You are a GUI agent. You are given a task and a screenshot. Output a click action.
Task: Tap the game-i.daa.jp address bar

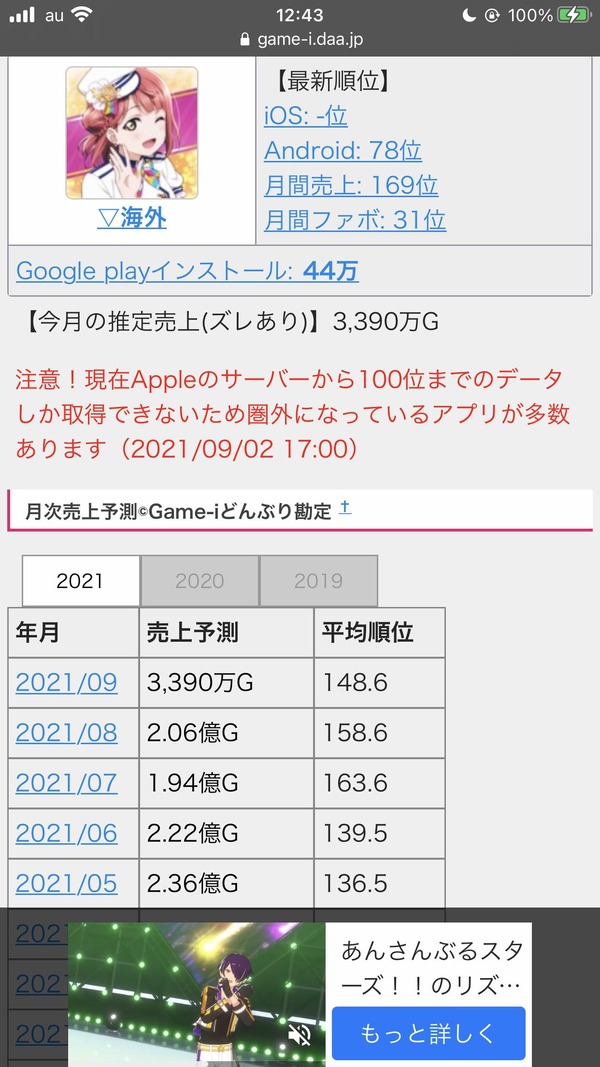[x=300, y=39]
